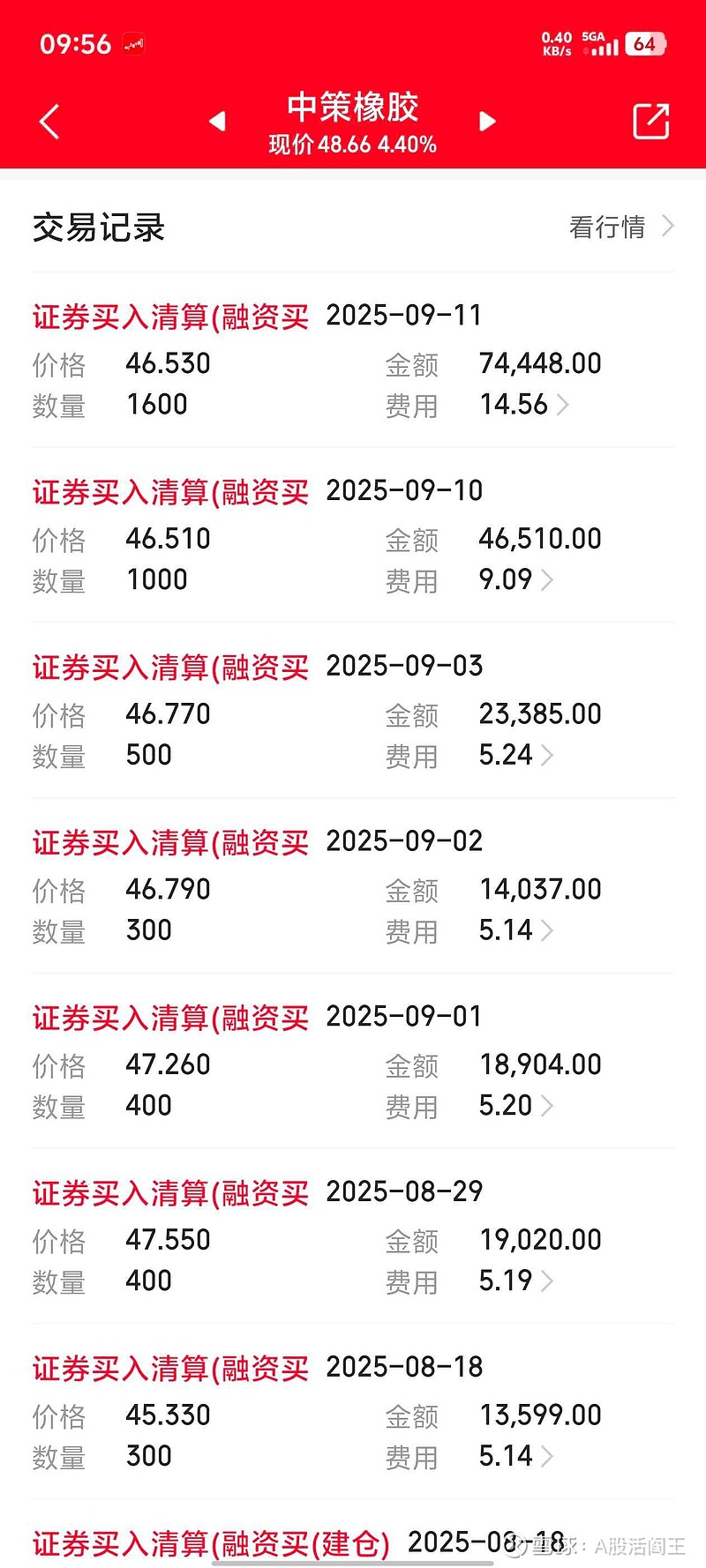The width and height of the screenshot is (706, 1568).
Task: Switch to the next stock with right triangle
Action: pos(487,121)
